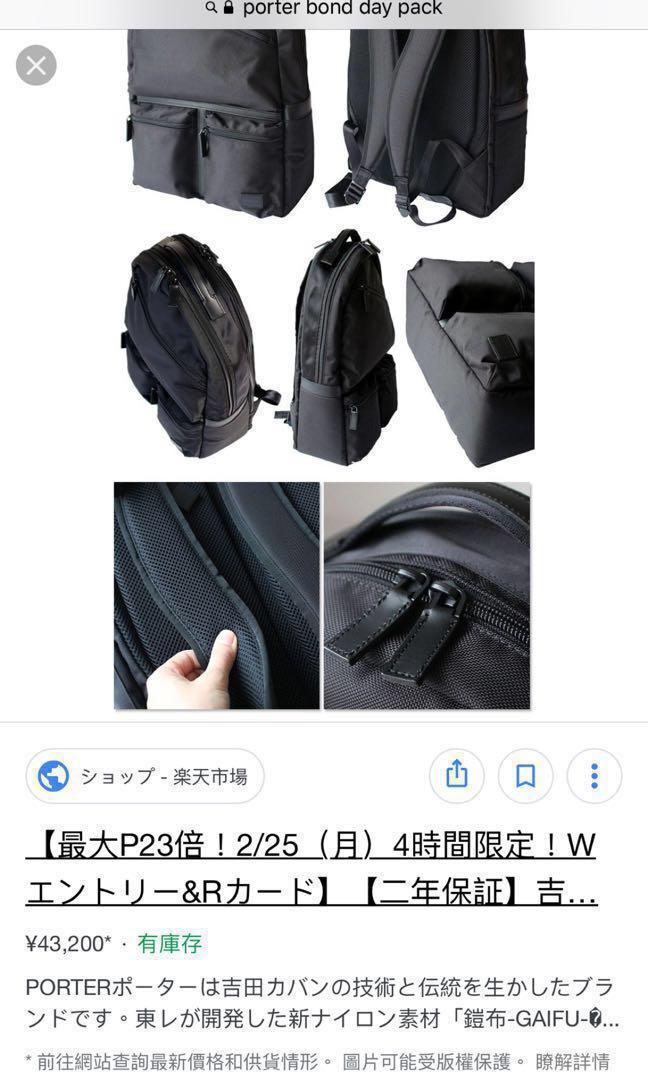Viewport: 648px width, 1080px height.
Task: Open the underlined 最大P23倍 product title link
Action: coord(311,868)
